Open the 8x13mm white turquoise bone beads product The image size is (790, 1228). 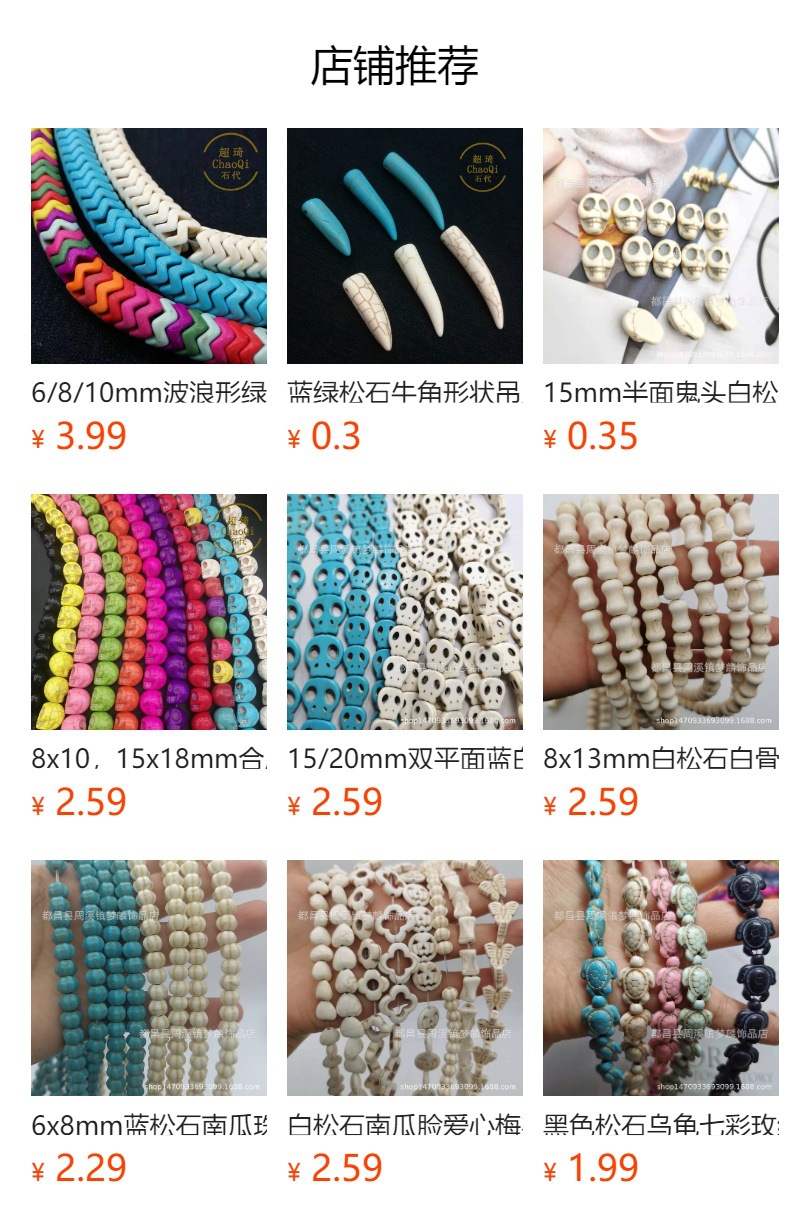point(661,612)
